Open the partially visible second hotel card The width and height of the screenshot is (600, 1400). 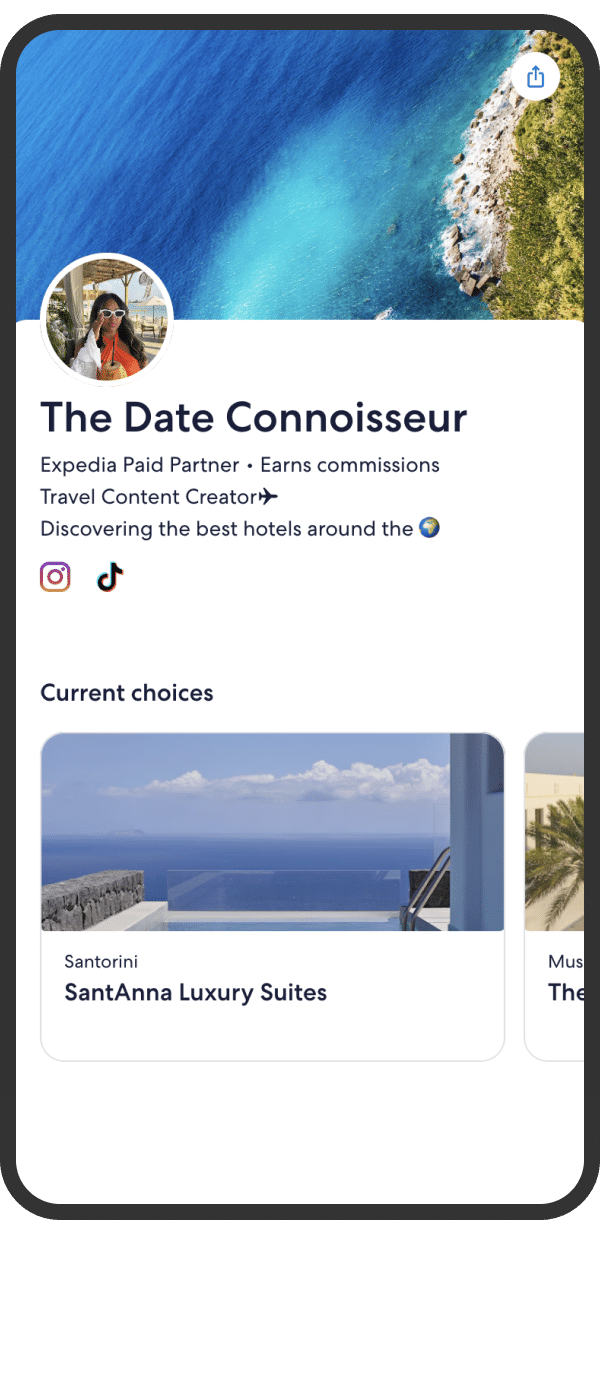(555, 895)
